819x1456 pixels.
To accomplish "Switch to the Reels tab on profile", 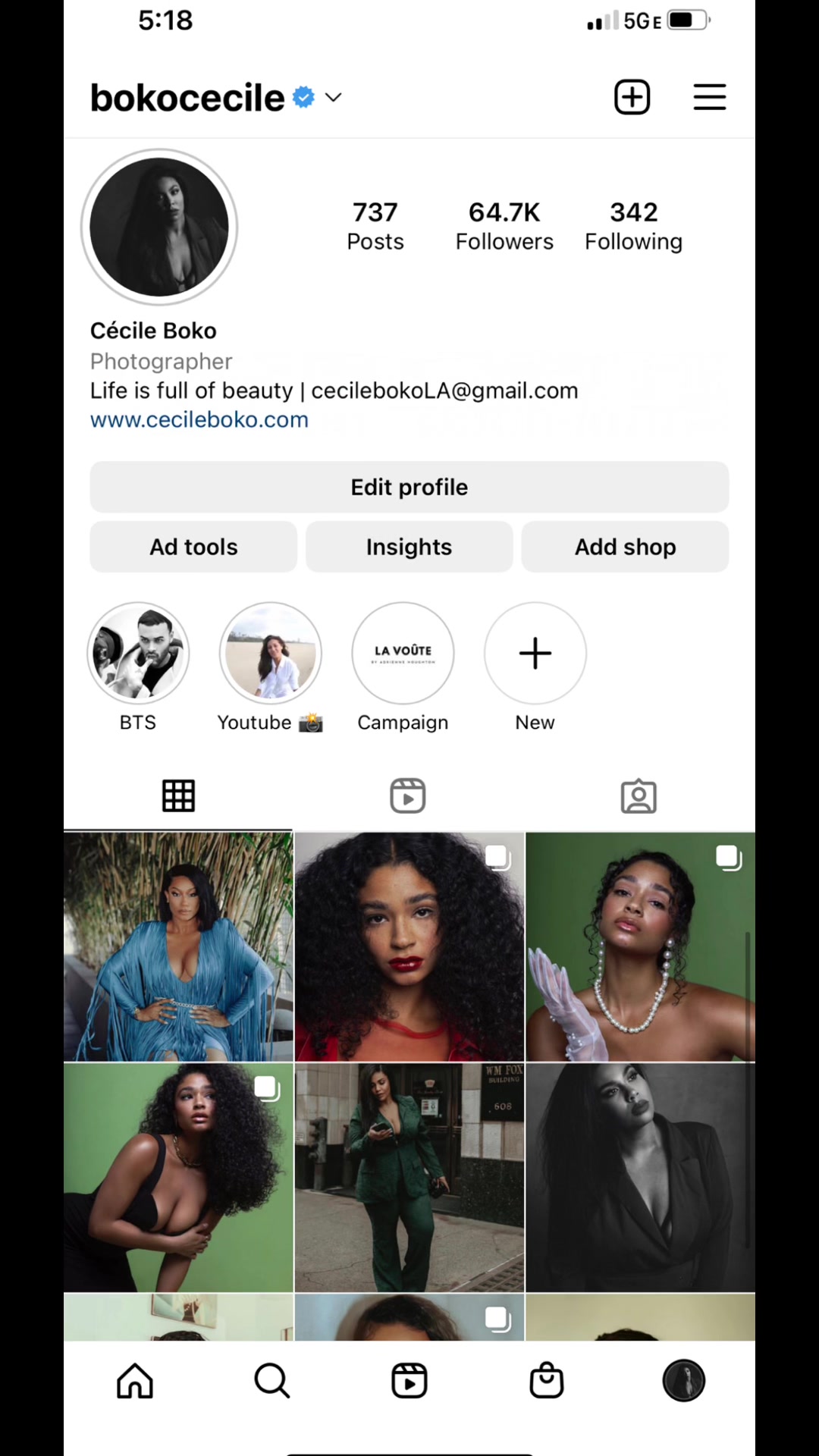I will click(x=408, y=796).
